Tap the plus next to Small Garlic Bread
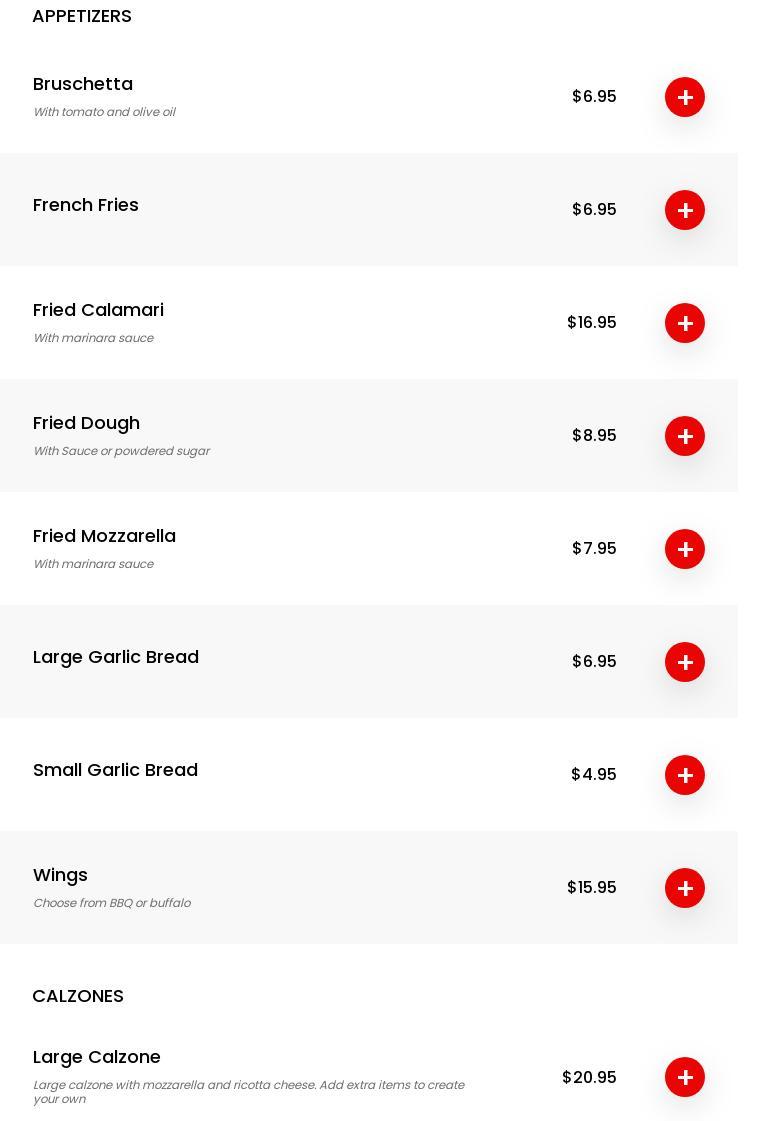 685,775
